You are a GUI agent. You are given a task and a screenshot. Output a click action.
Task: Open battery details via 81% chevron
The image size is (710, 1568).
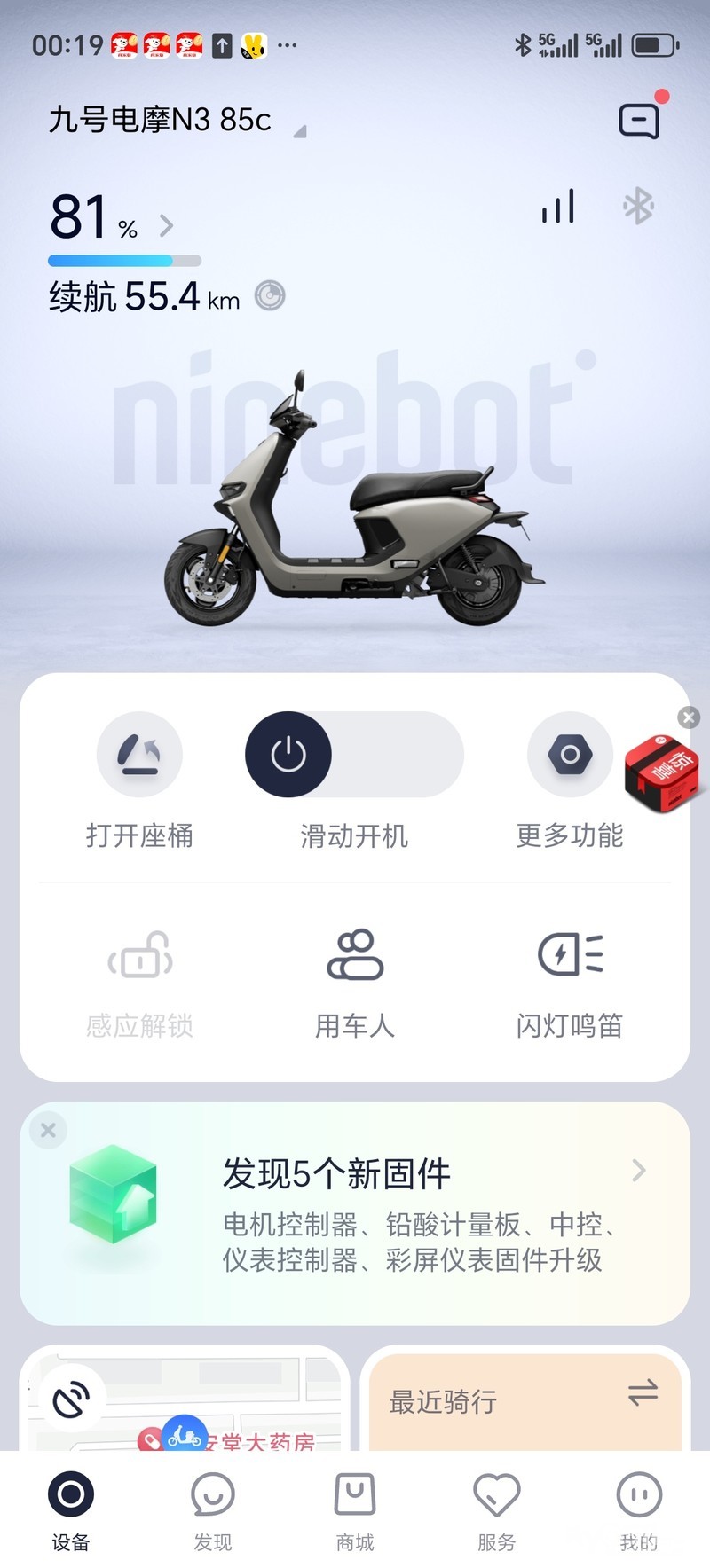coord(166,226)
